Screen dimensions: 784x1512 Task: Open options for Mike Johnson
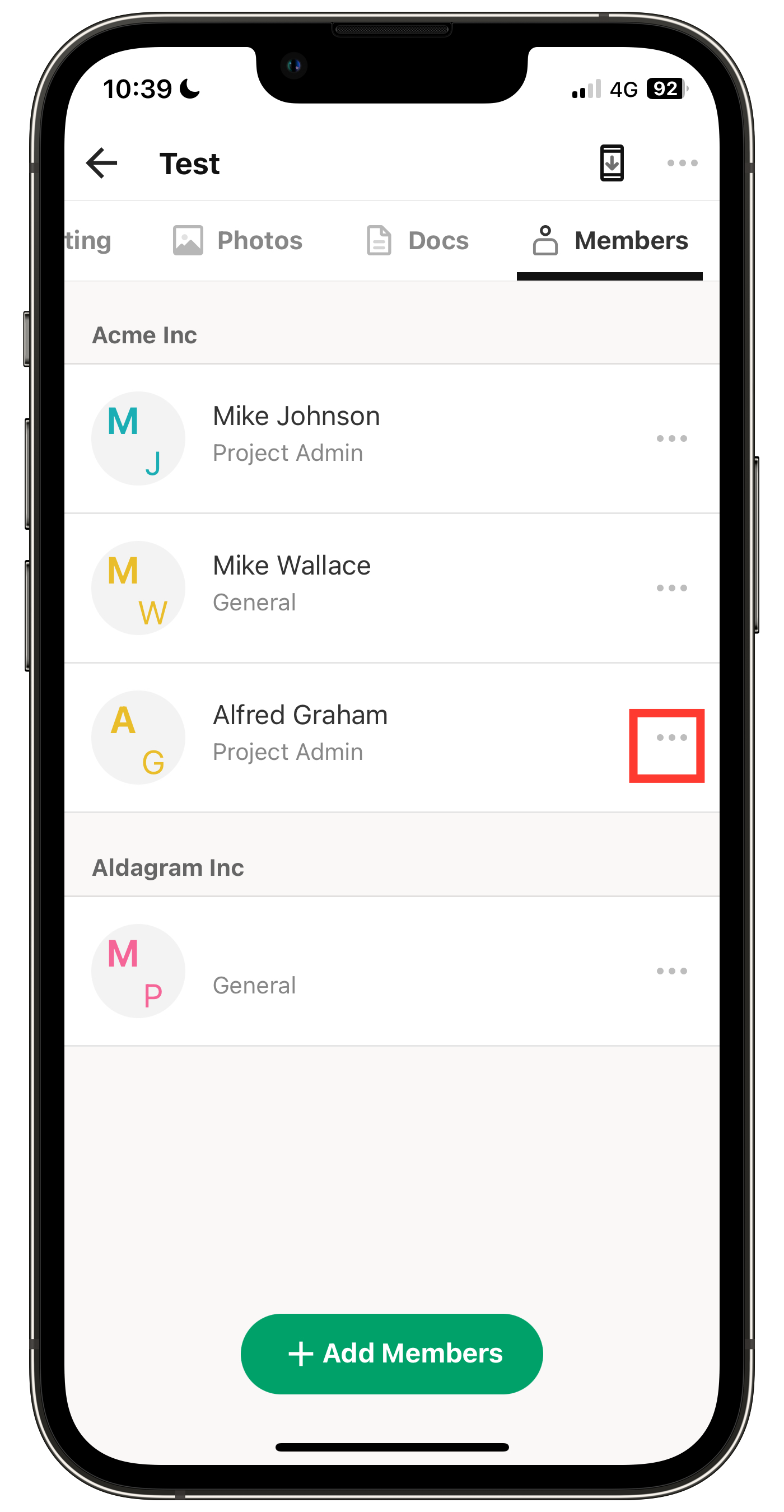671,438
